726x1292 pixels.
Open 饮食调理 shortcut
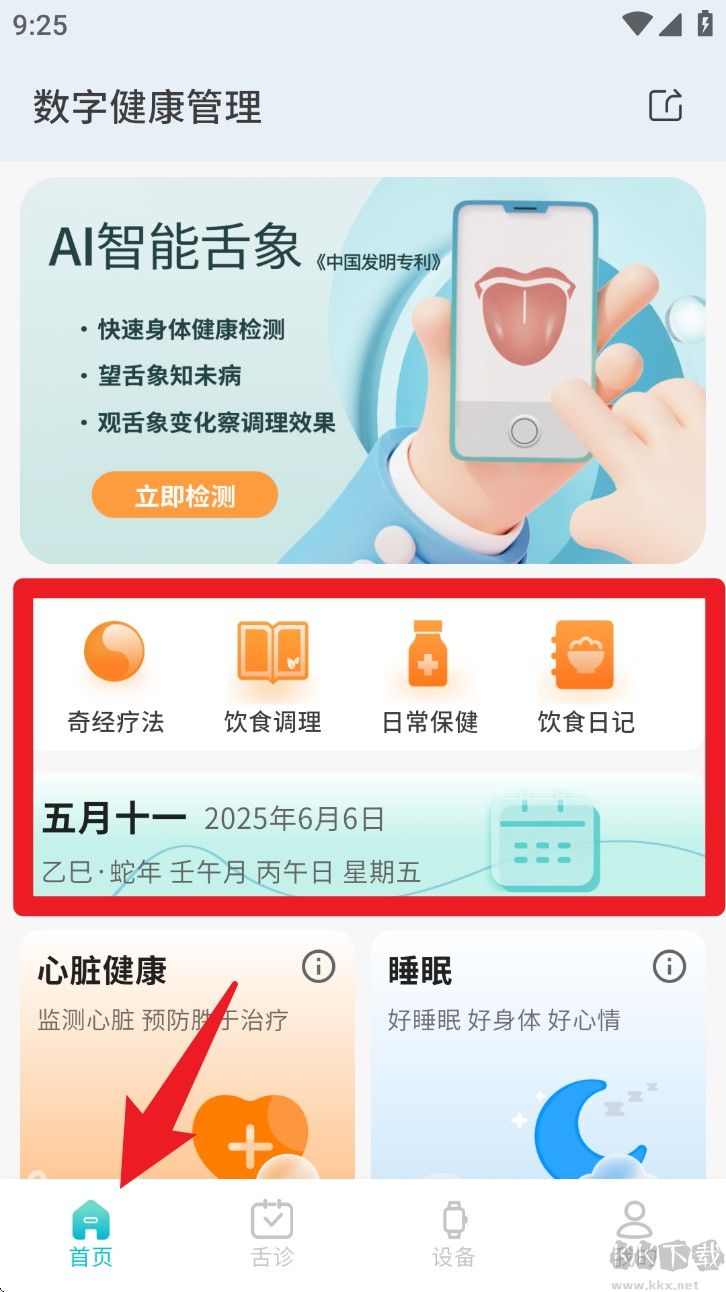click(x=272, y=676)
